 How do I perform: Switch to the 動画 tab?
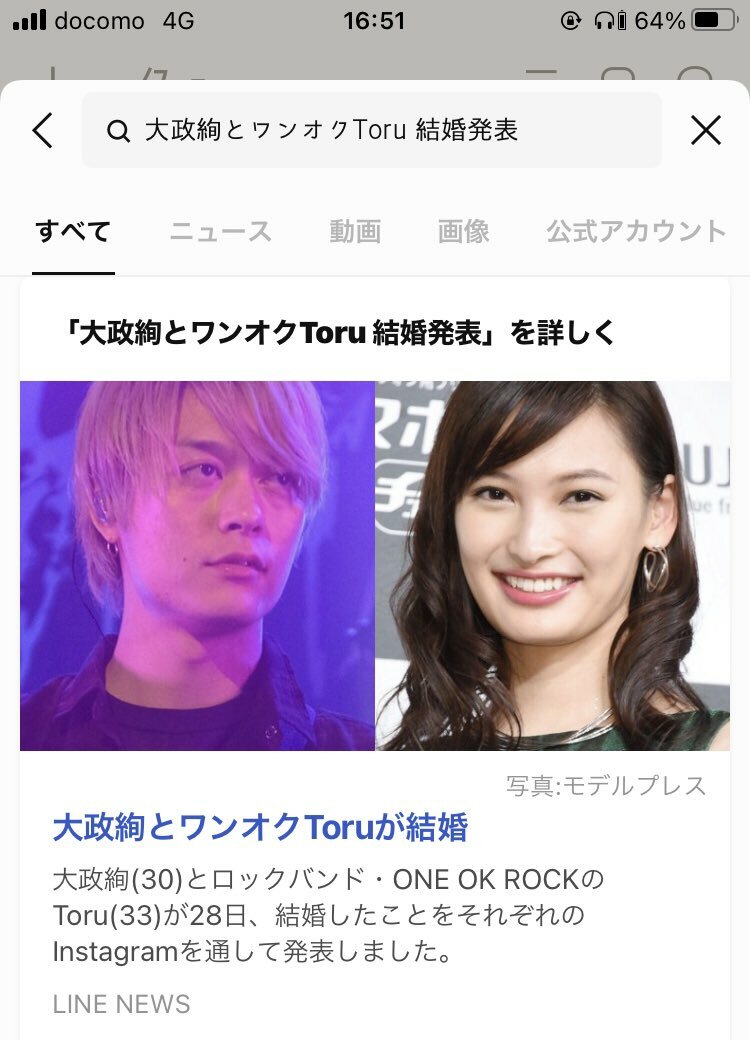pyautogui.click(x=355, y=232)
